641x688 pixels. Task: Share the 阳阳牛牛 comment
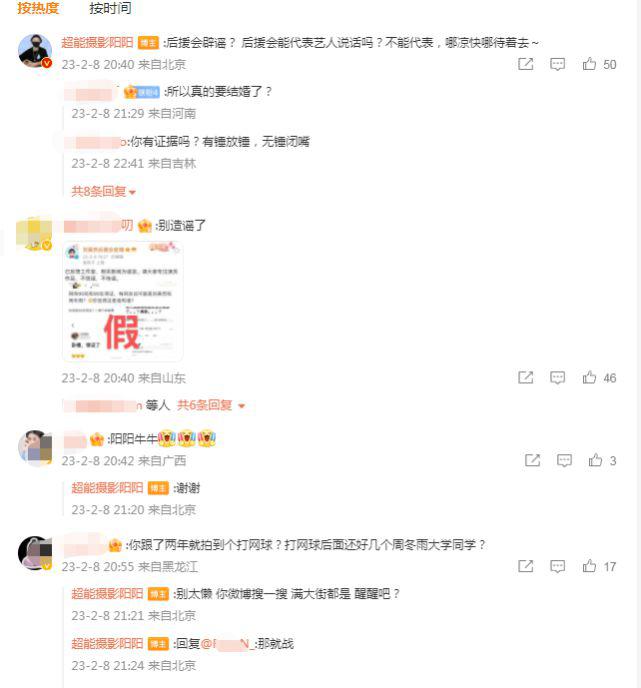pos(533,461)
